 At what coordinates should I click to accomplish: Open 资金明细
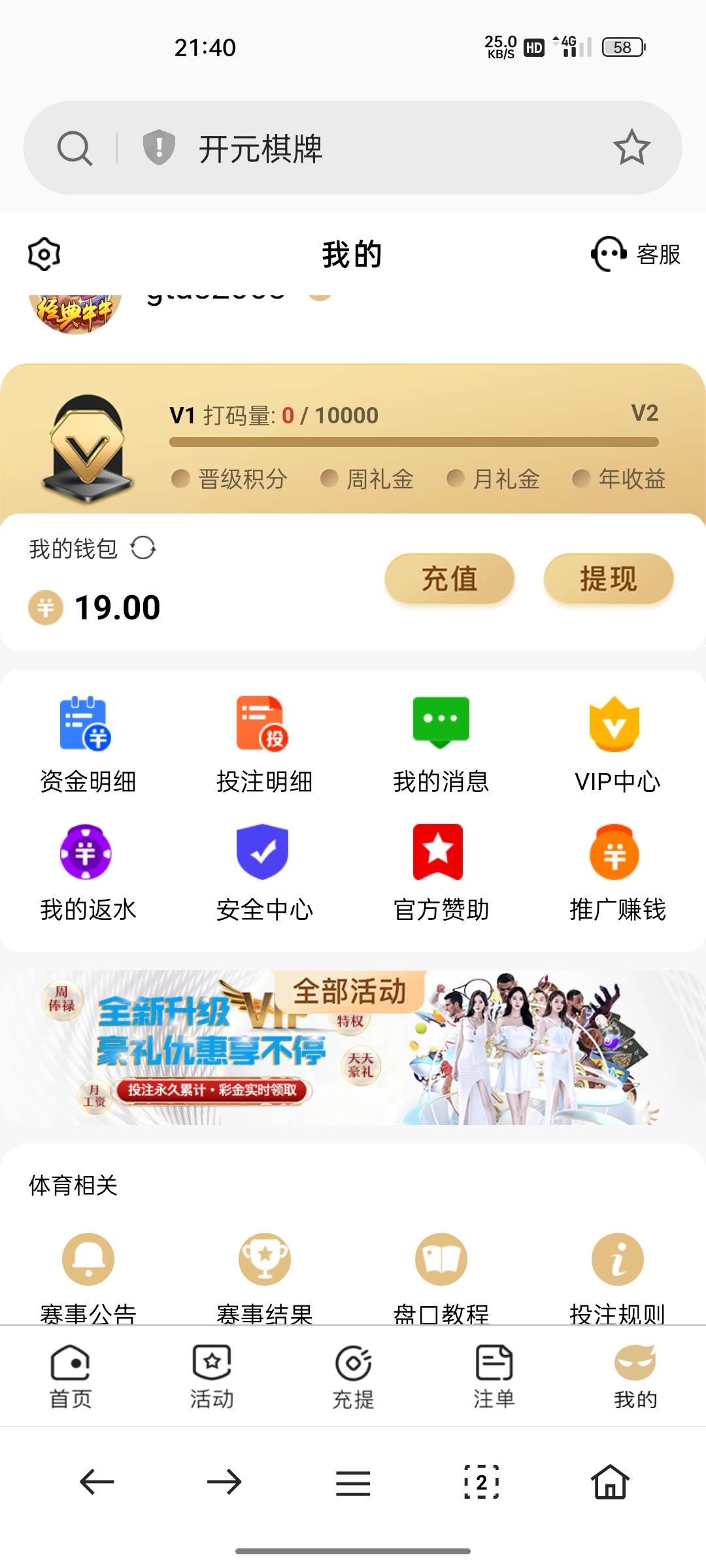point(88,745)
